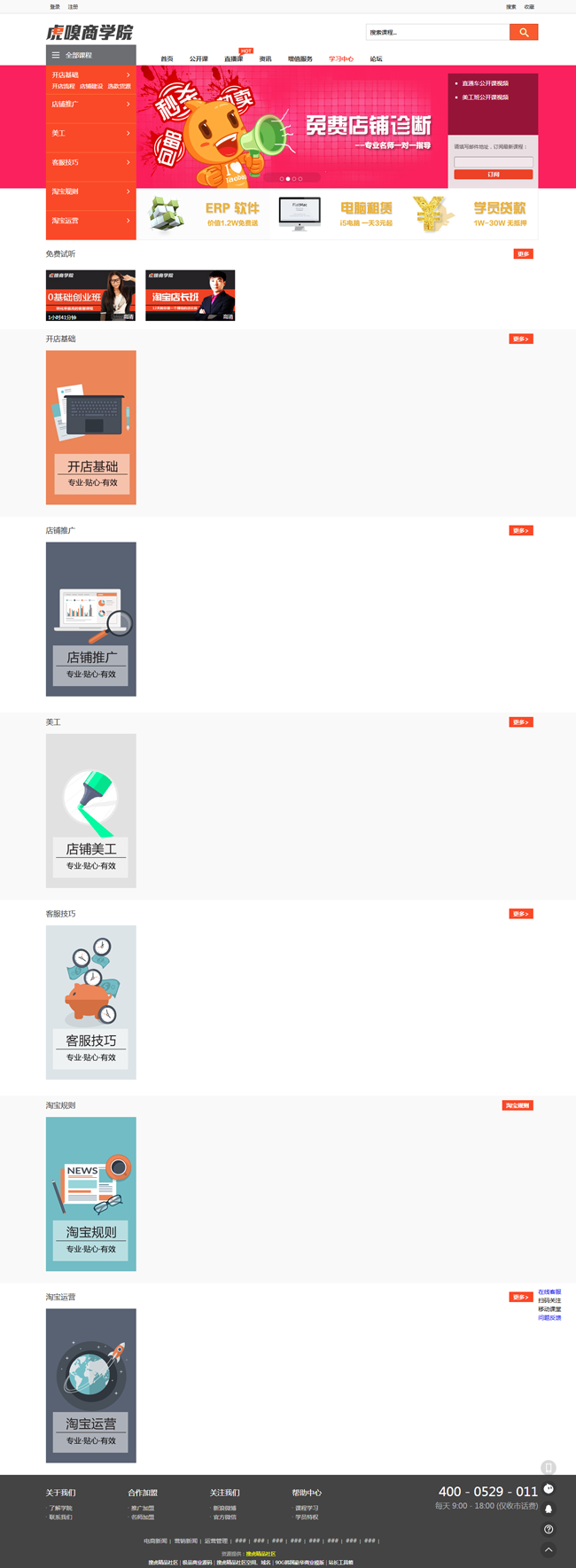Expand the 店铺推广 sidebar category
Image resolution: width=576 pixels, height=1568 pixels.
(x=90, y=104)
